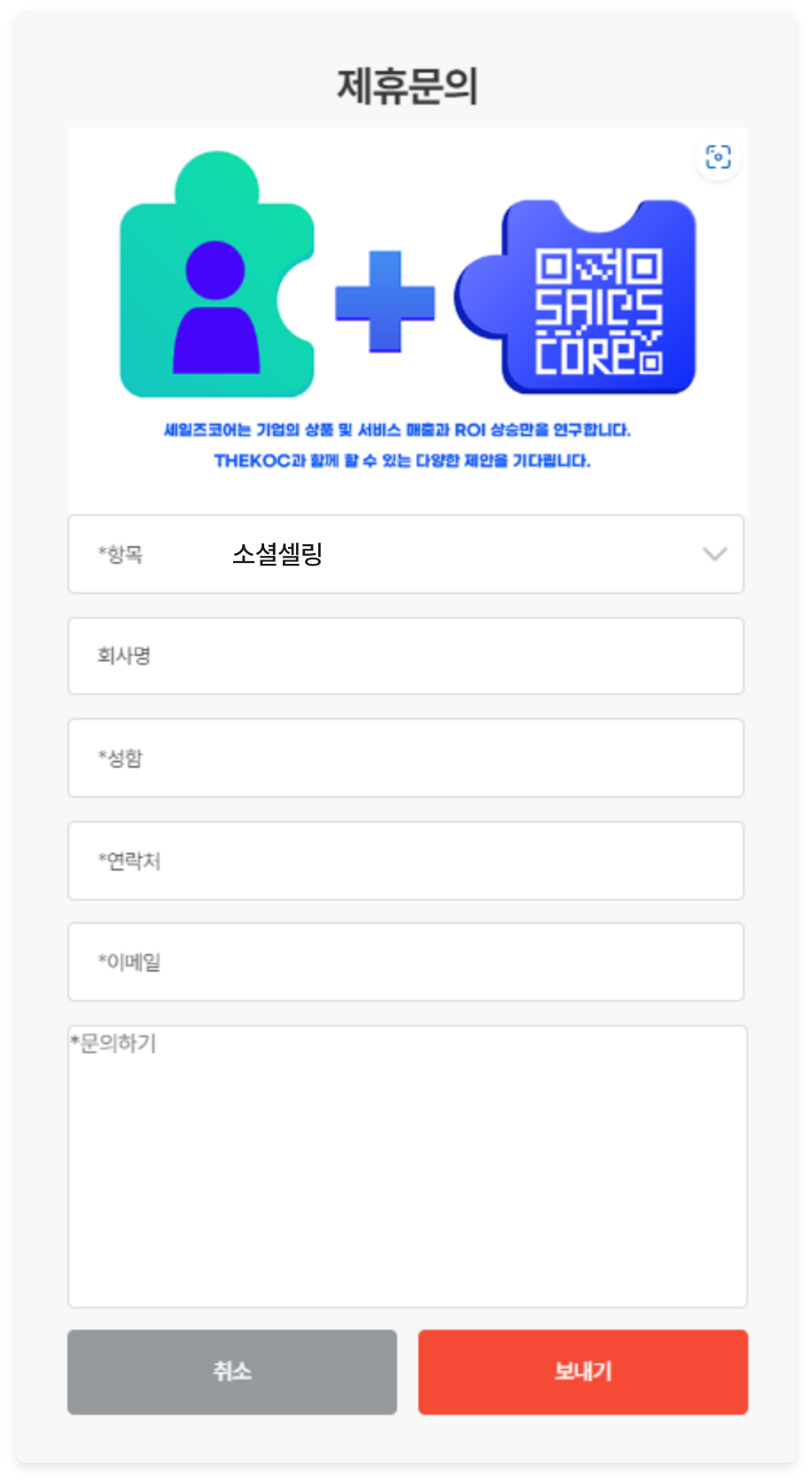Select the 연락처 contact field
Viewport: 812px width, 1484px height.
coord(405,861)
